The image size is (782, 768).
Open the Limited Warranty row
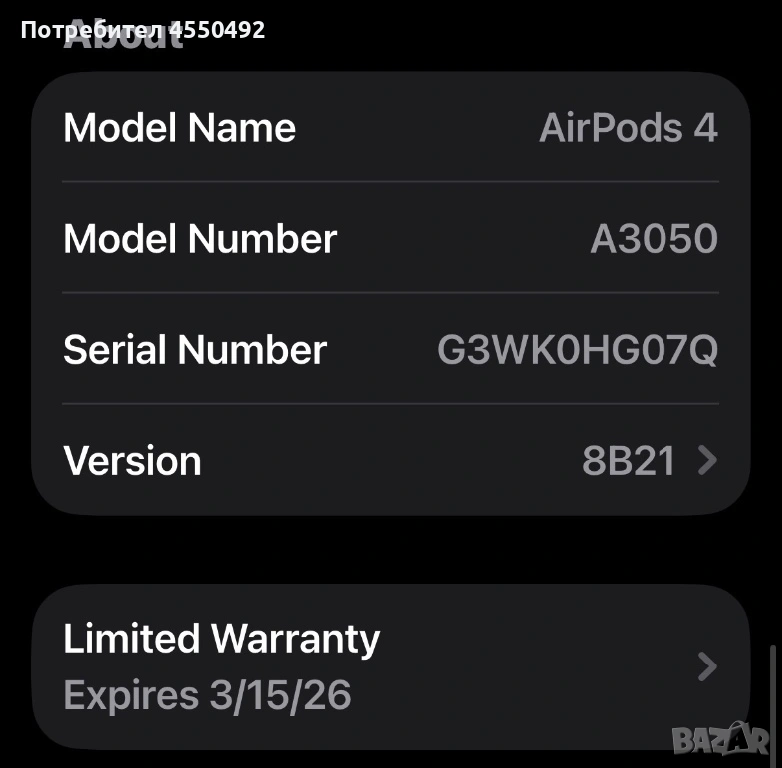[390, 666]
